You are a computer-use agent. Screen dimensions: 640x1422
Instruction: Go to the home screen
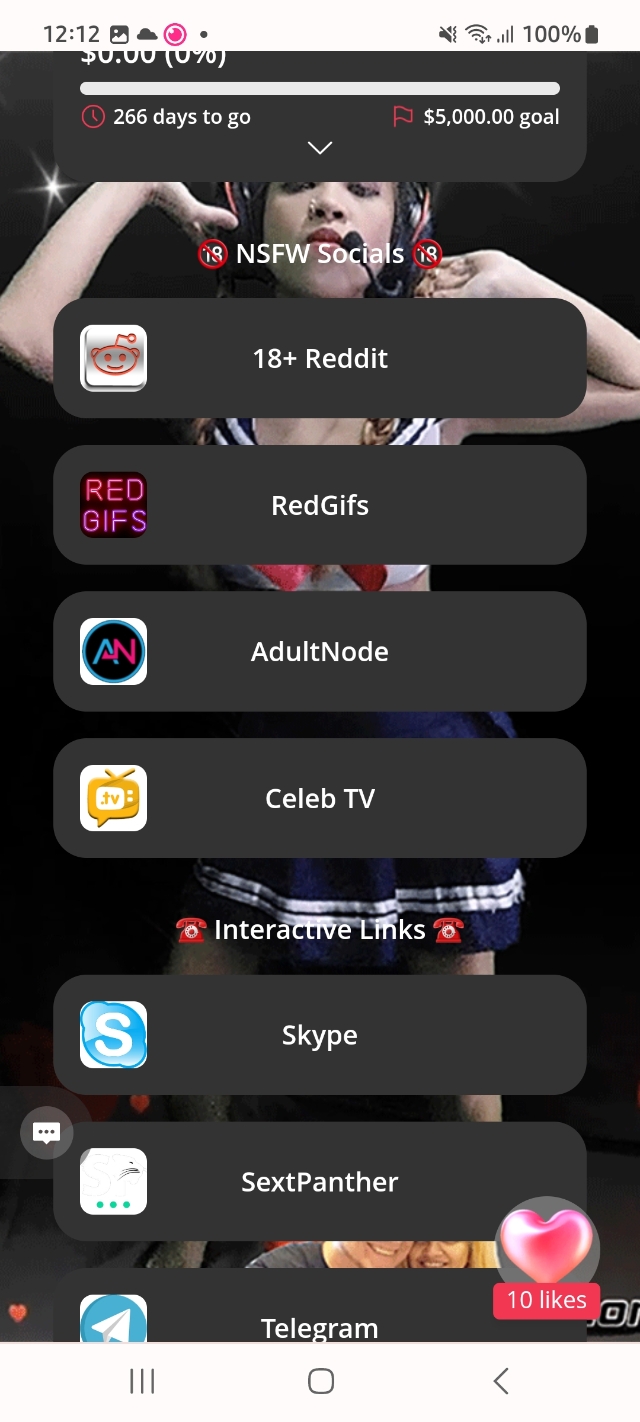pos(320,1381)
